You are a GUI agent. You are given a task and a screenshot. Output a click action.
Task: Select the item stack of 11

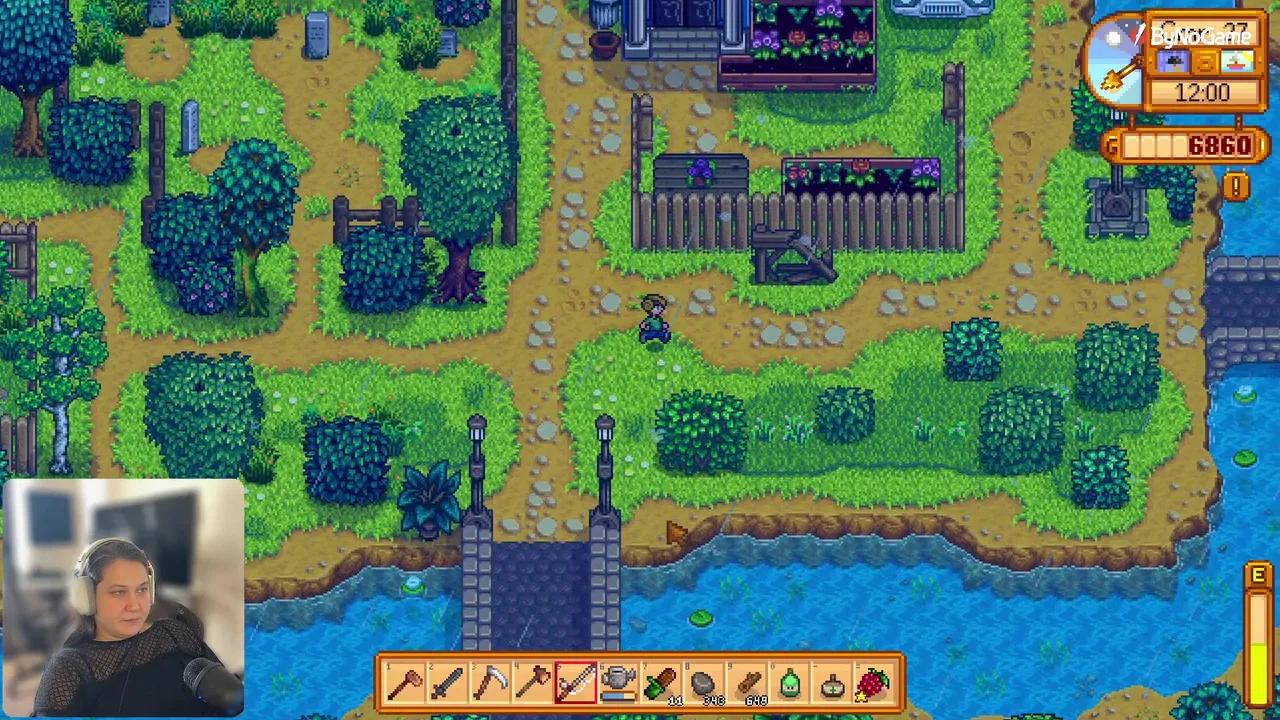(x=662, y=684)
